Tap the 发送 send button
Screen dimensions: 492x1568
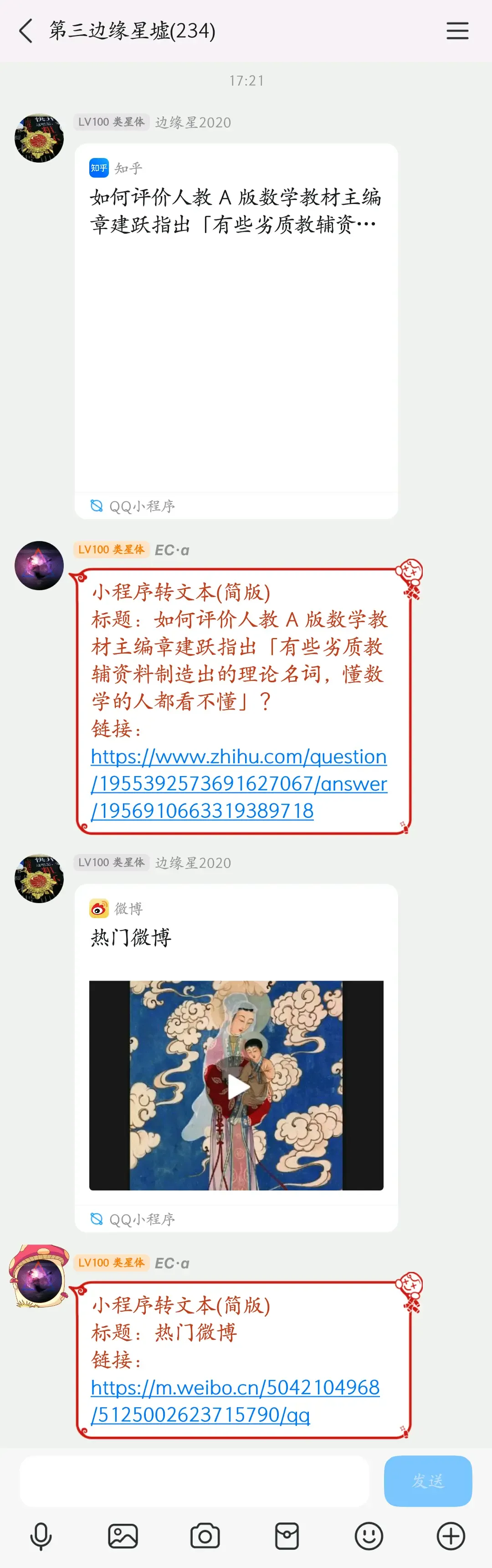point(427,1481)
